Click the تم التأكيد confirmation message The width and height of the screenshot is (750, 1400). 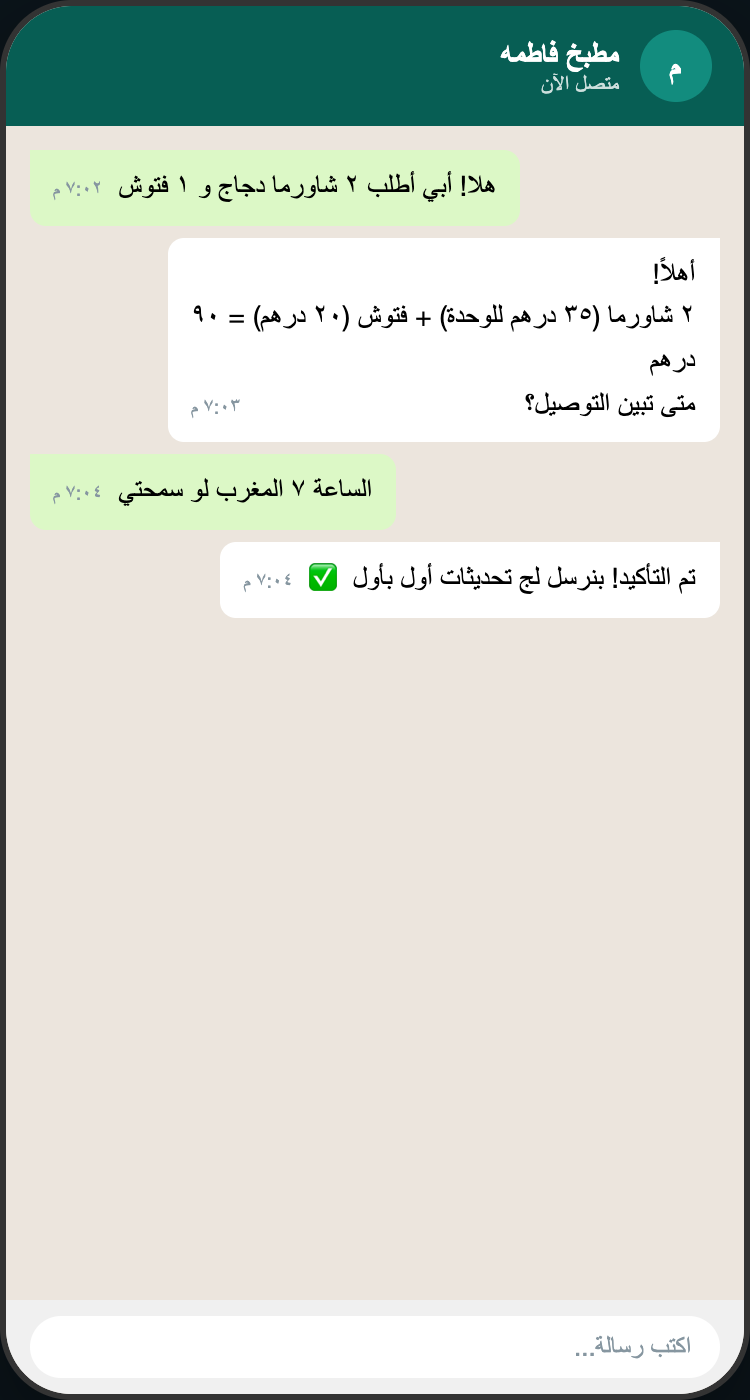coord(470,578)
